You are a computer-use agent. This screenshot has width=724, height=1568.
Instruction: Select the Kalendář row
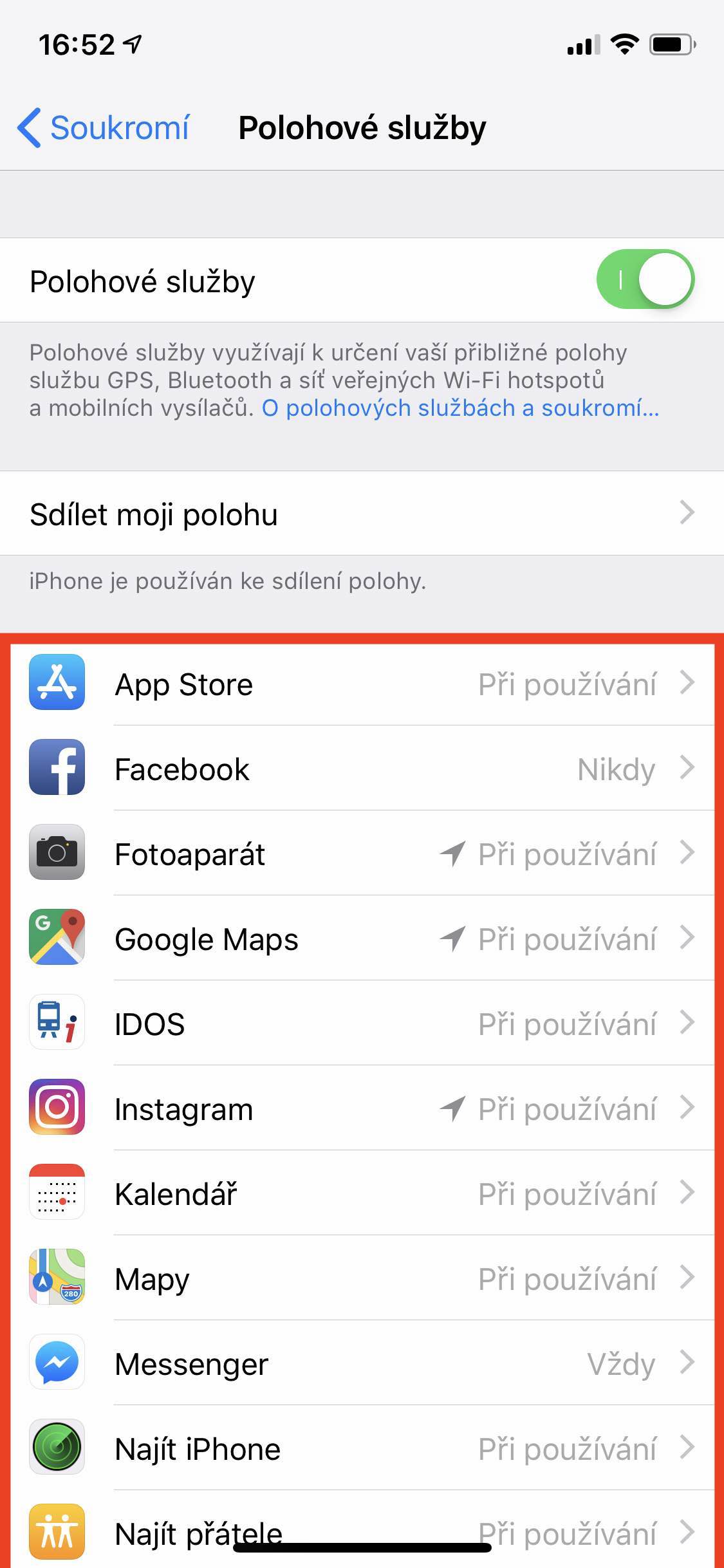(362, 1193)
